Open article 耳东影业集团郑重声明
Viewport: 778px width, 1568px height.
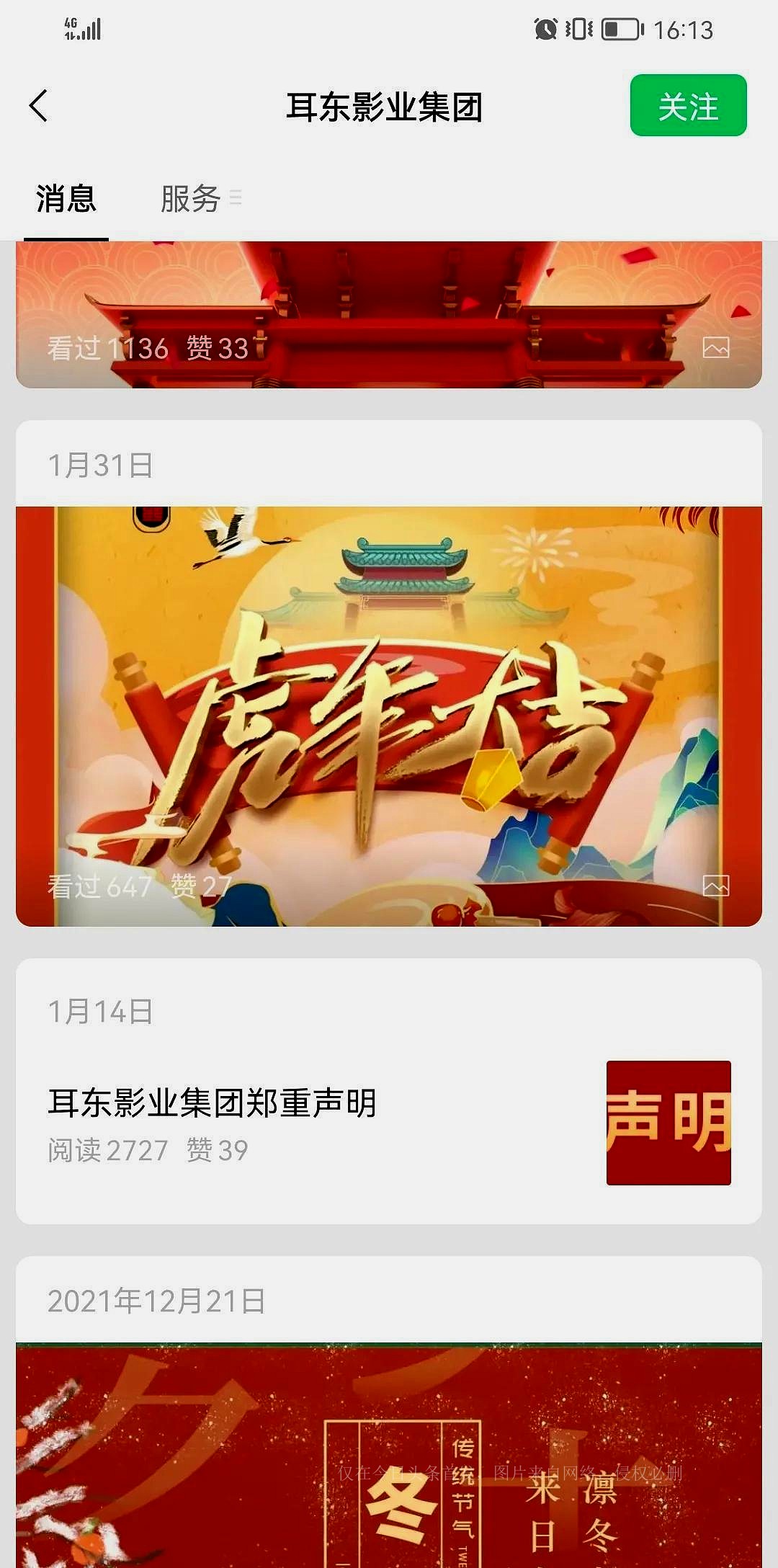pos(213,1102)
